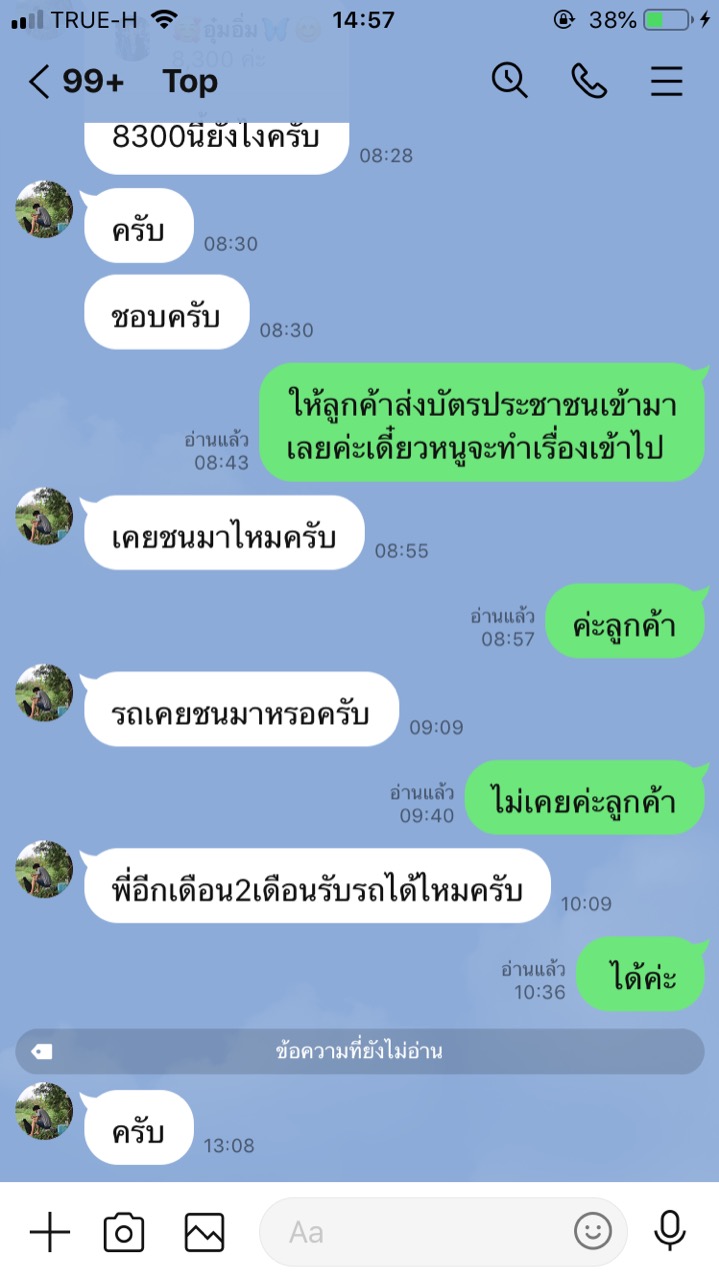
Task: Go back to the chat list
Action: coord(40,82)
